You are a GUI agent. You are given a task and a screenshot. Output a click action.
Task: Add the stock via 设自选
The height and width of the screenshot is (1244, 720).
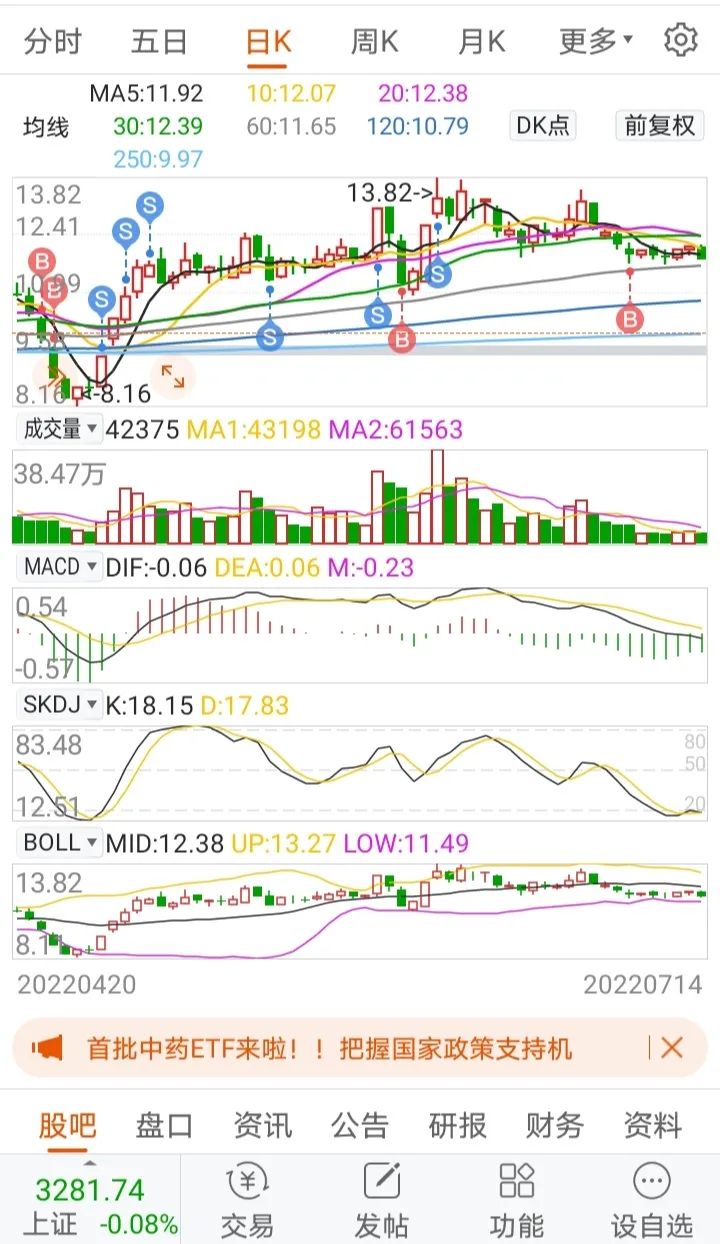[x=652, y=1201]
